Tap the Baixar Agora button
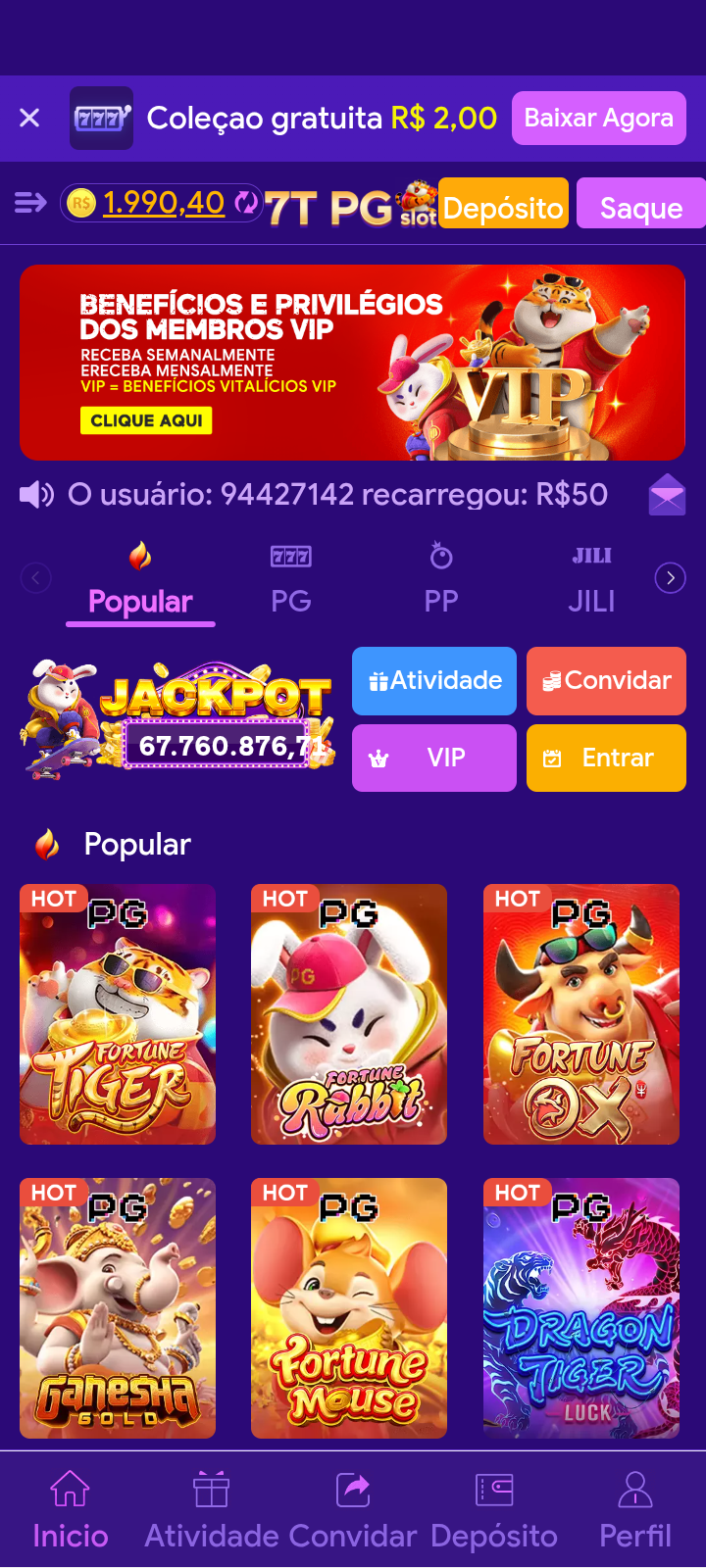 (x=598, y=119)
